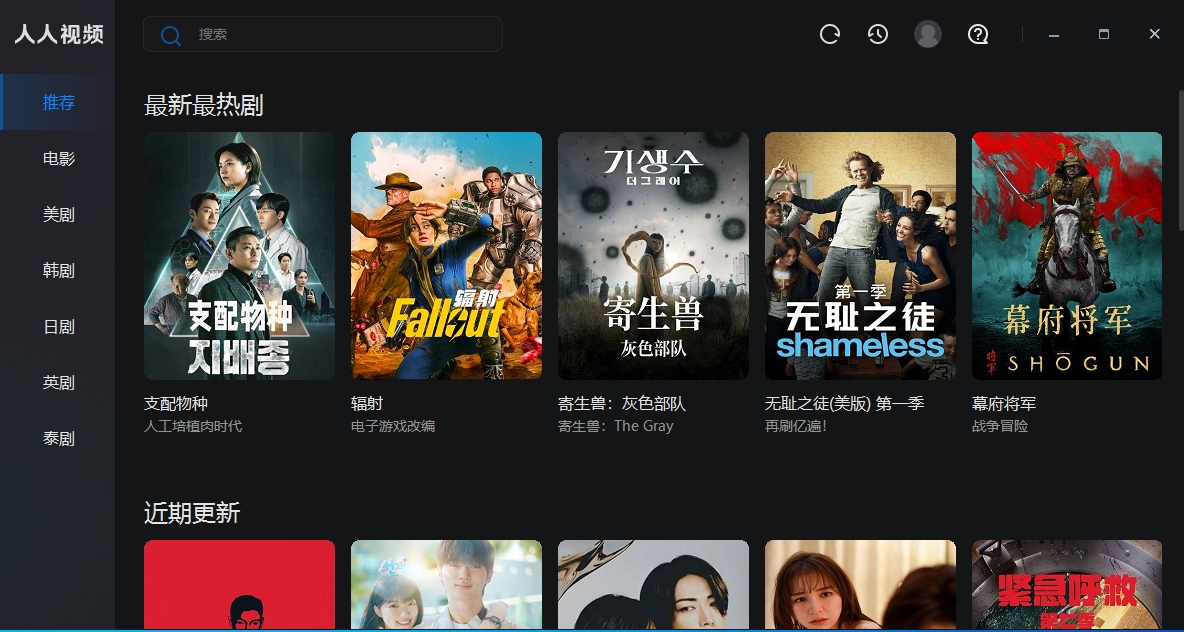Open the 寄生兽：灰色部队 card
Viewport: 1184px width, 632px height.
tap(653, 256)
